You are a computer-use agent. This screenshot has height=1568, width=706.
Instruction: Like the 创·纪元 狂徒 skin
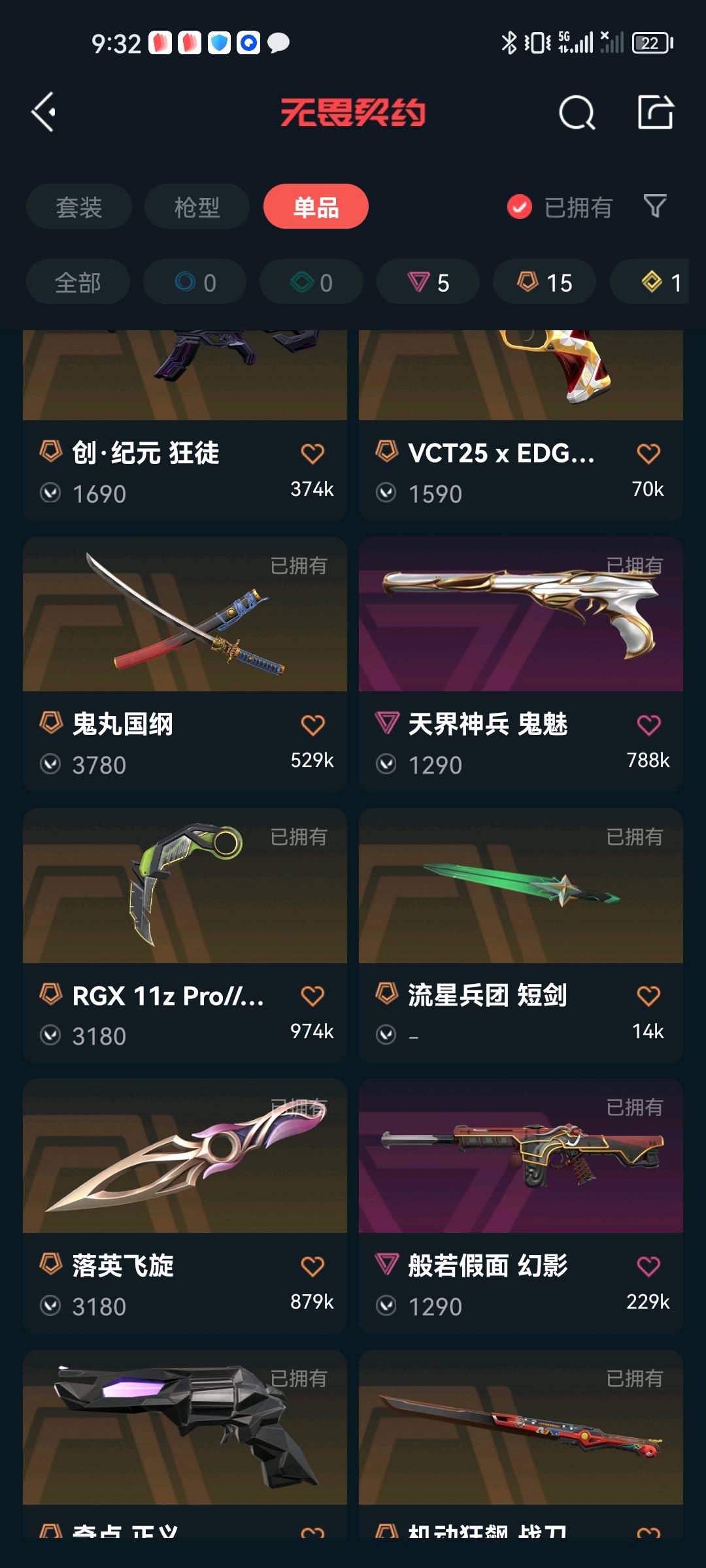(x=312, y=453)
